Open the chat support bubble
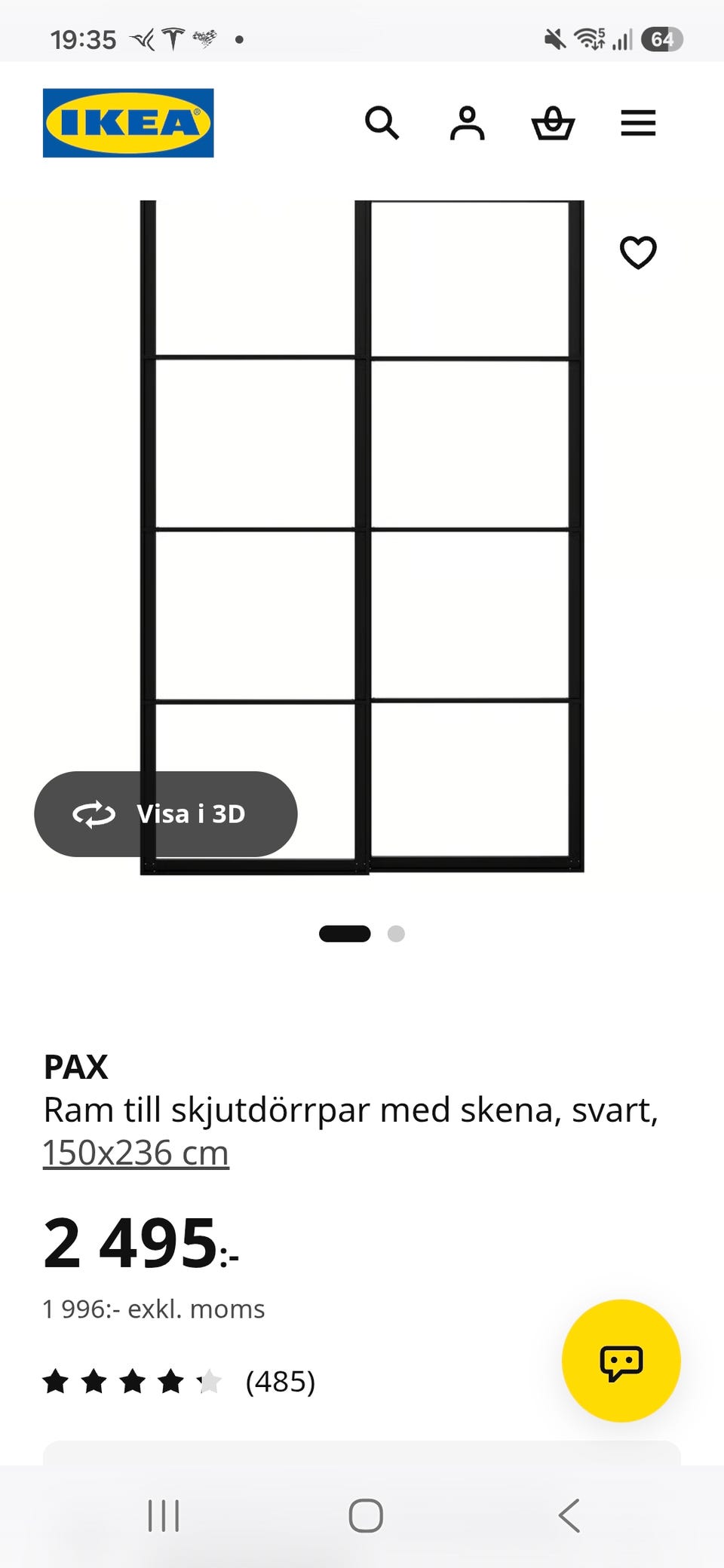The image size is (724, 1568). coord(621,1361)
